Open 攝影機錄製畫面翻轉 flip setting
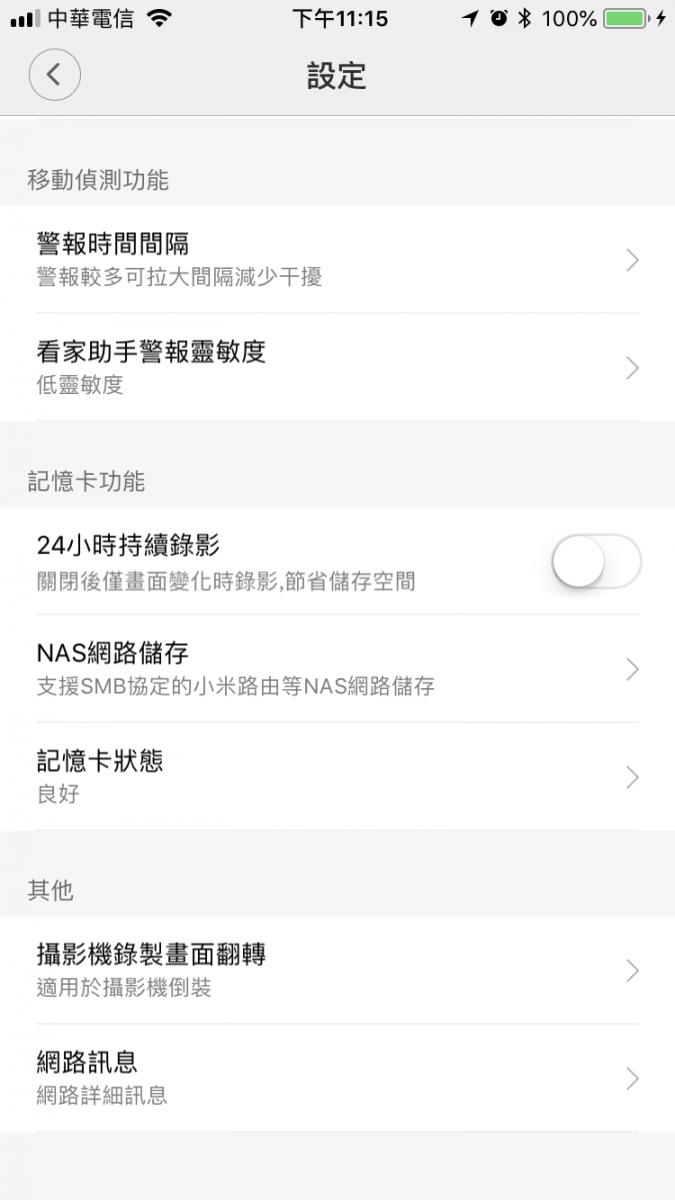 pos(337,970)
